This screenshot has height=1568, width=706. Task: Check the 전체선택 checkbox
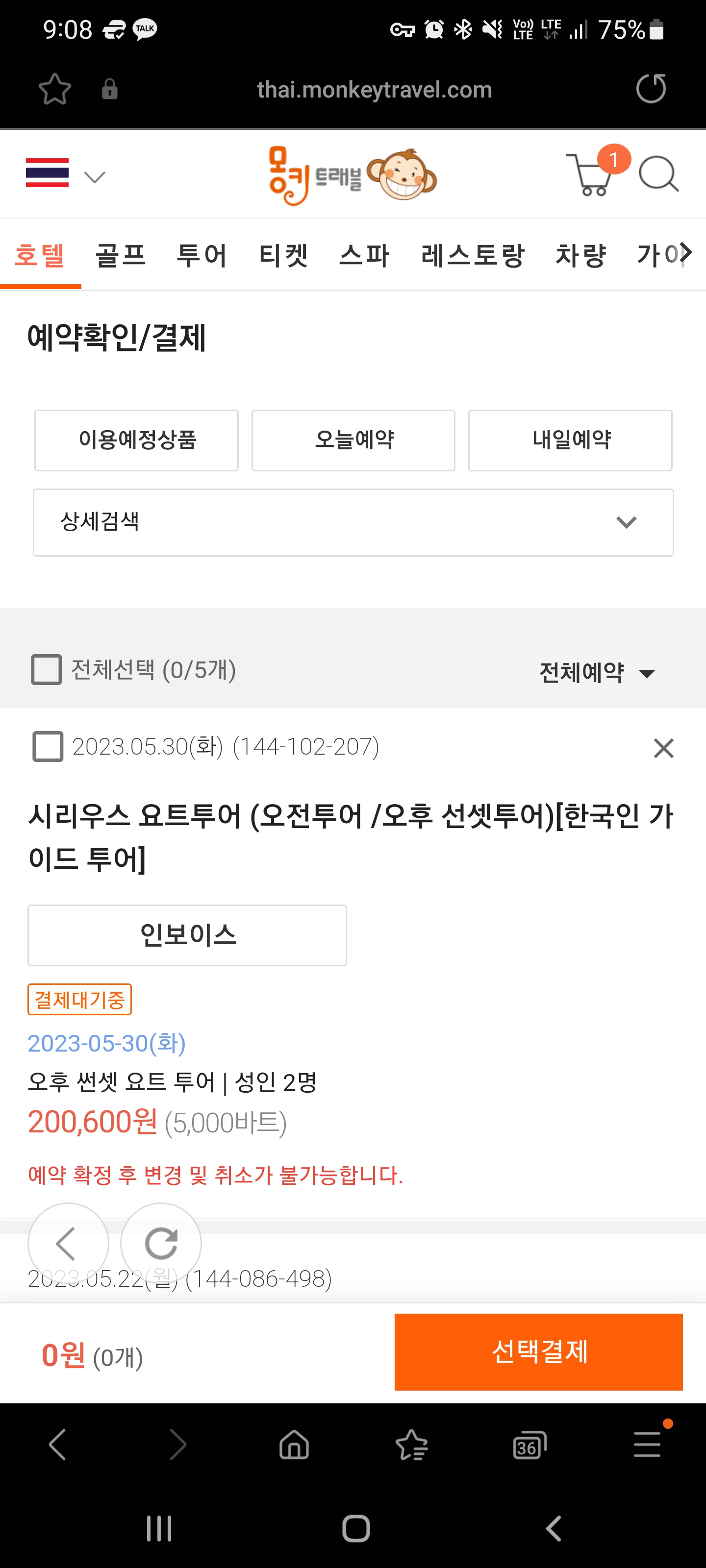pyautogui.click(x=46, y=669)
